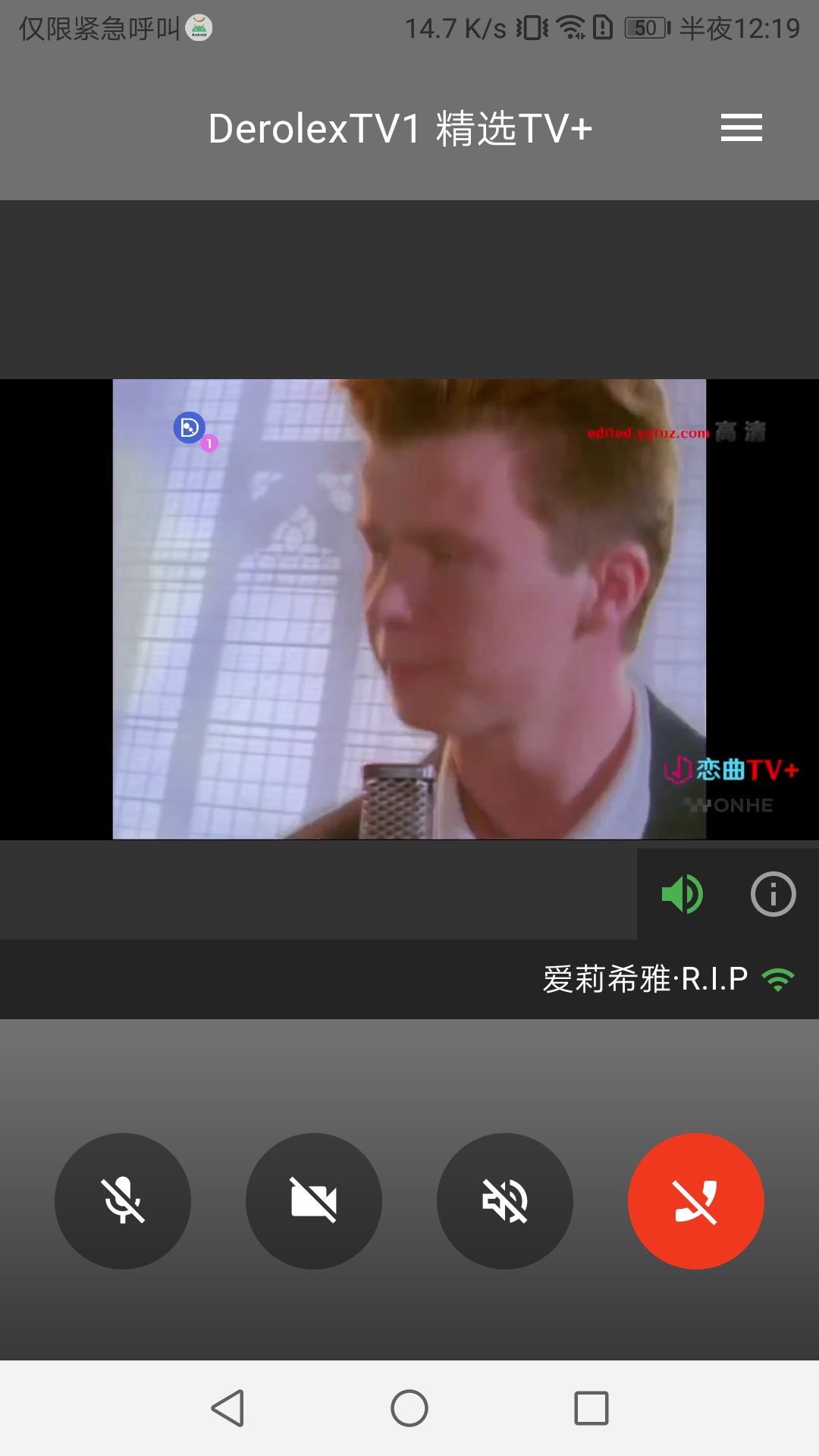Image resolution: width=819 pixels, height=1456 pixels.
Task: Hang up with the red button
Action: click(x=695, y=1200)
